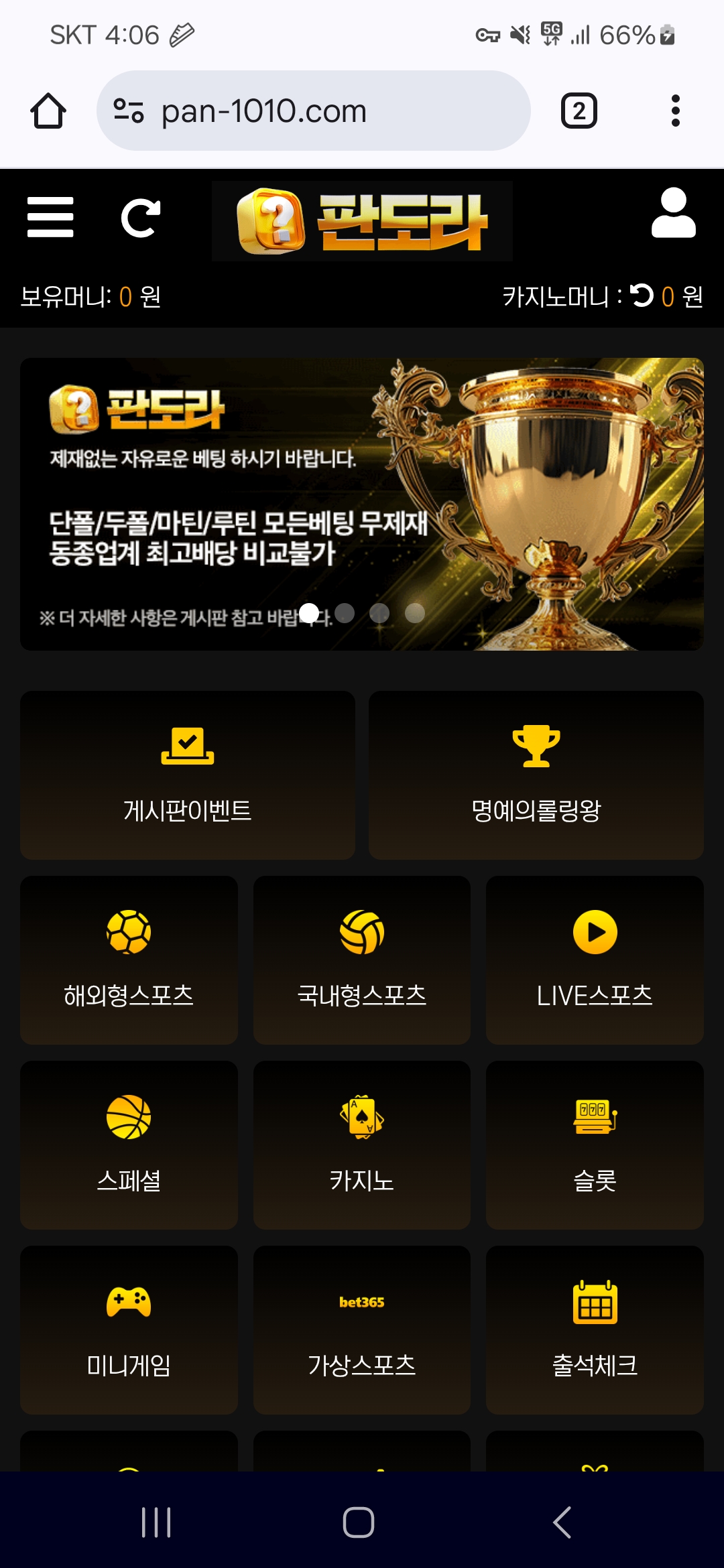Tap the browser address bar
The width and height of the screenshot is (724, 1568).
(x=314, y=111)
